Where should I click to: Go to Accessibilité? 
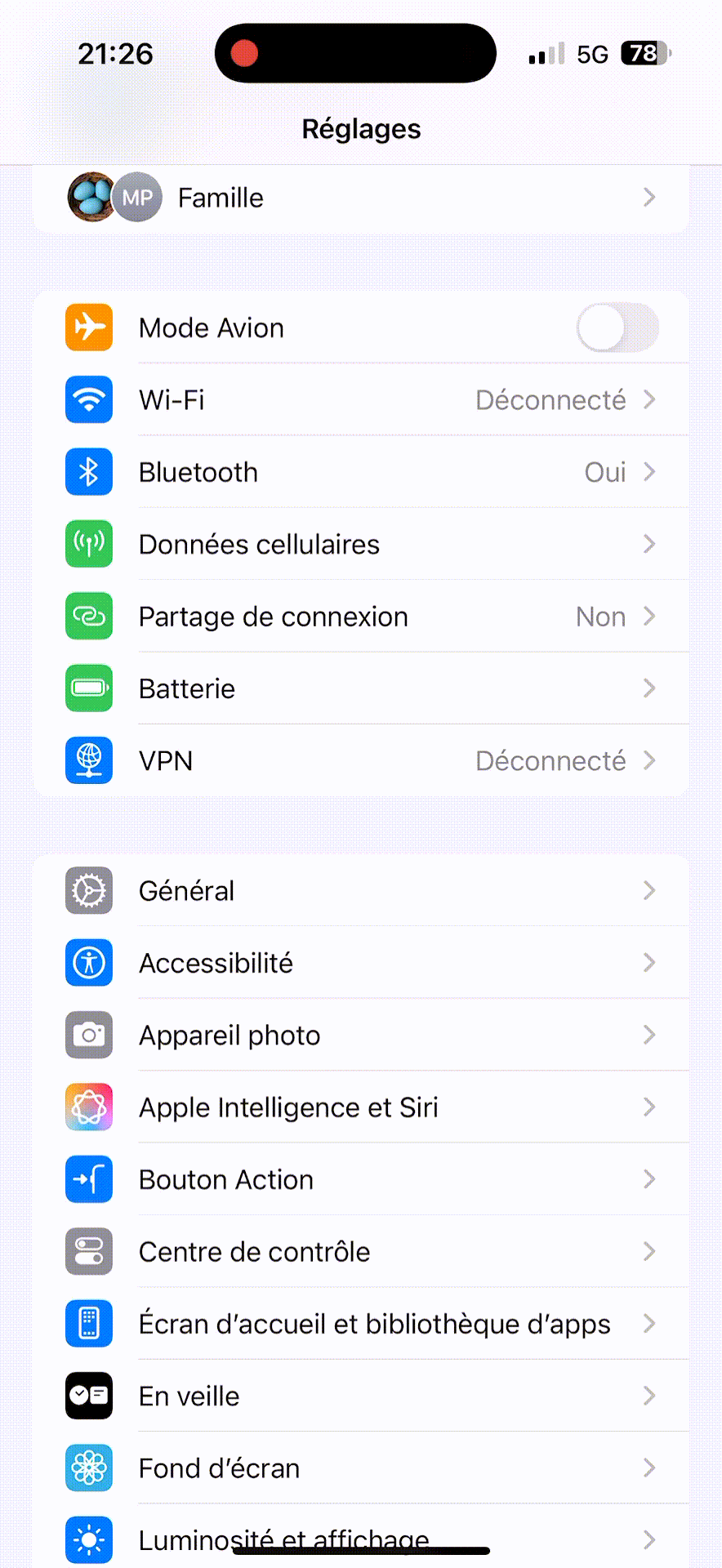359,963
